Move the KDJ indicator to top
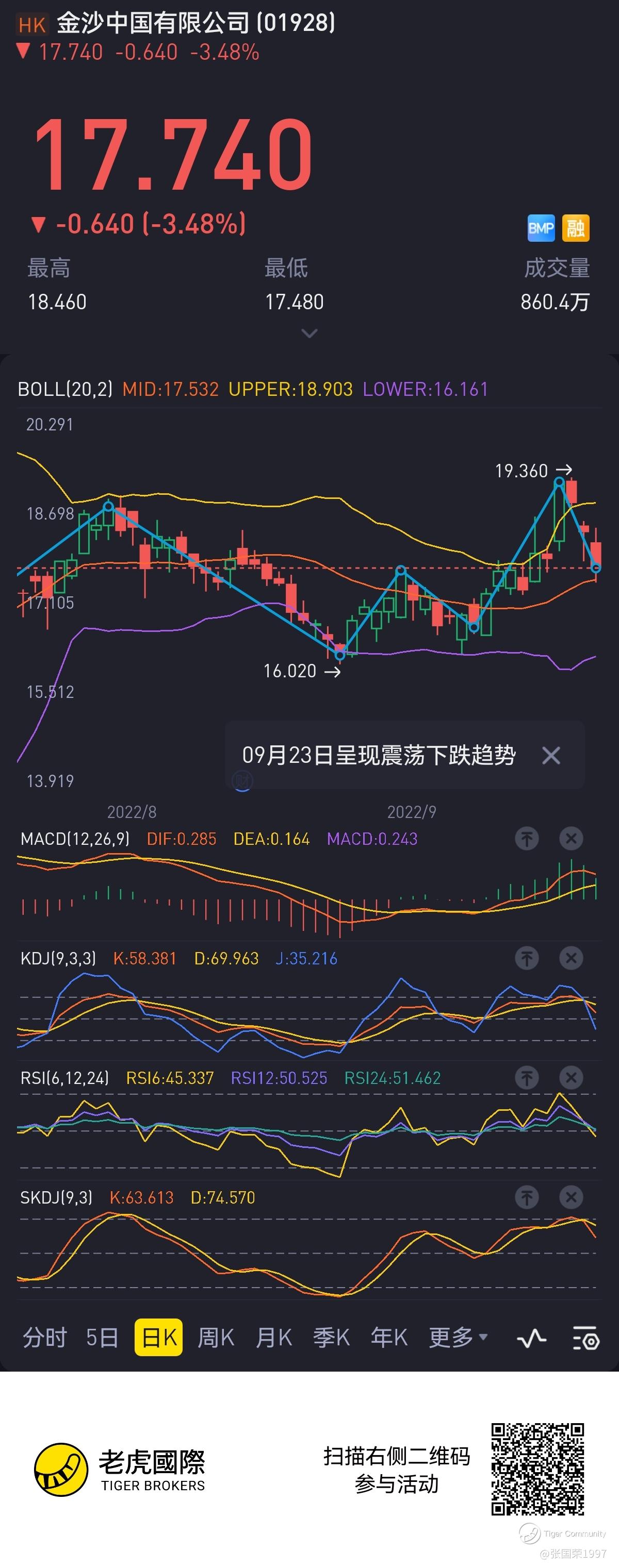The image size is (619, 1568). coord(527,958)
